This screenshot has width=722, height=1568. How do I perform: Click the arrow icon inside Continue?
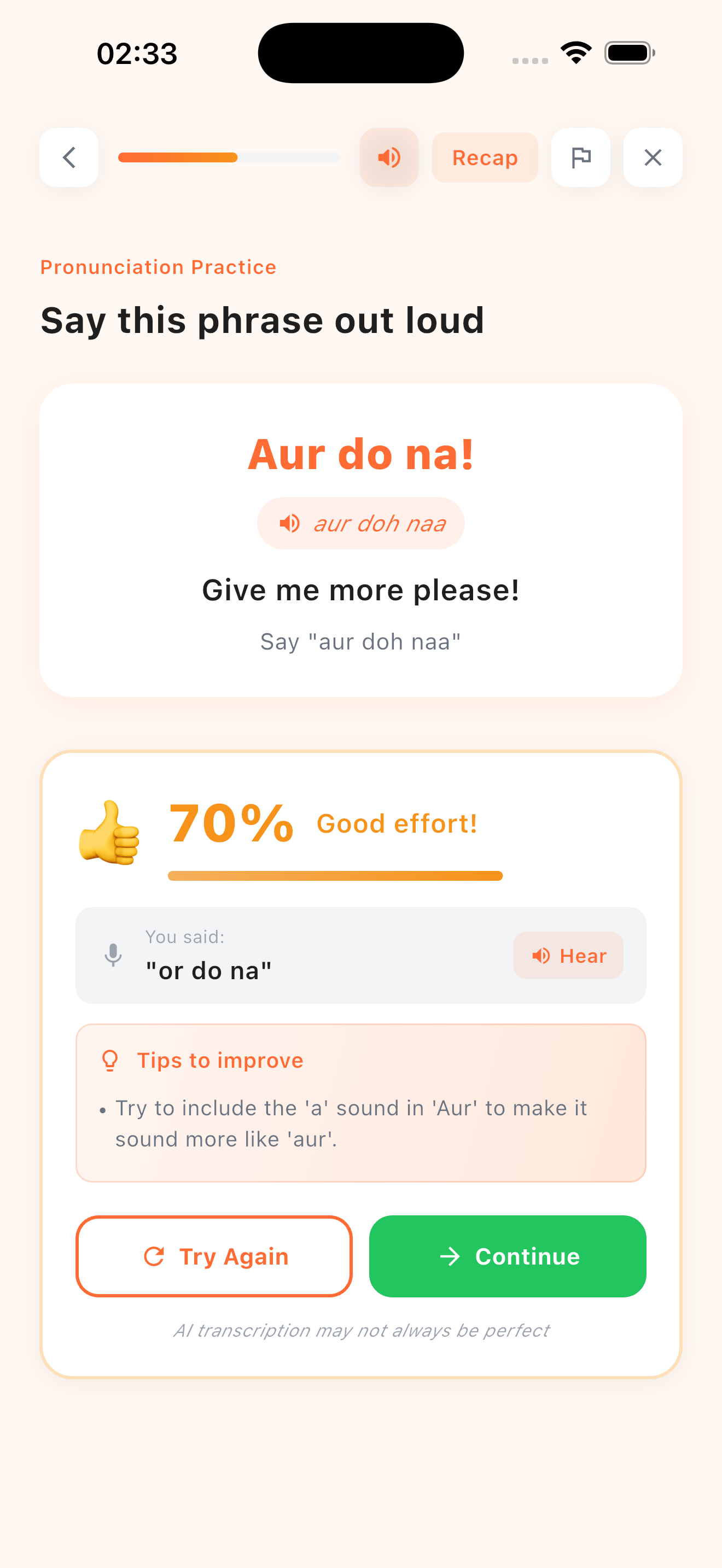(451, 1256)
